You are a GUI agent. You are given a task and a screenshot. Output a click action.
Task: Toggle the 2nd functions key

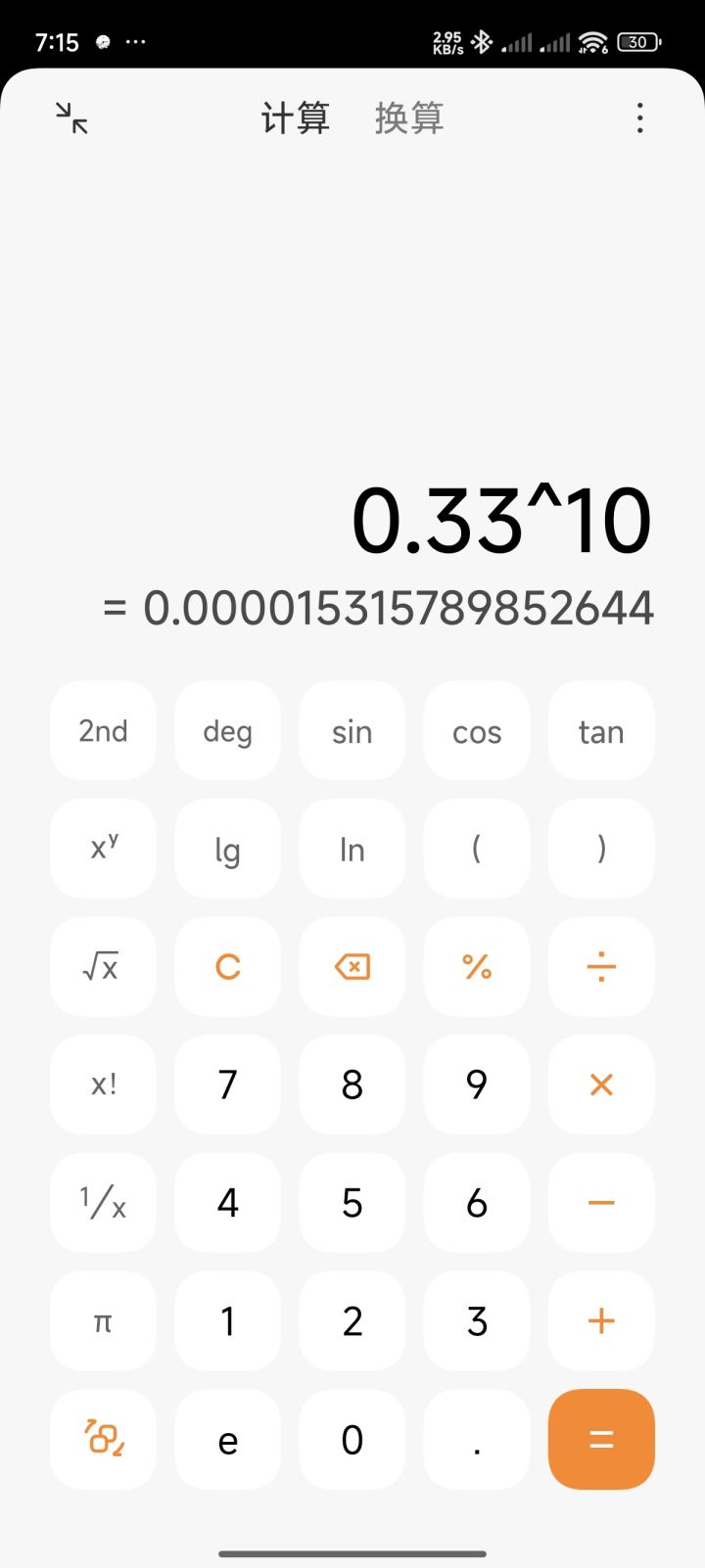pos(103,730)
